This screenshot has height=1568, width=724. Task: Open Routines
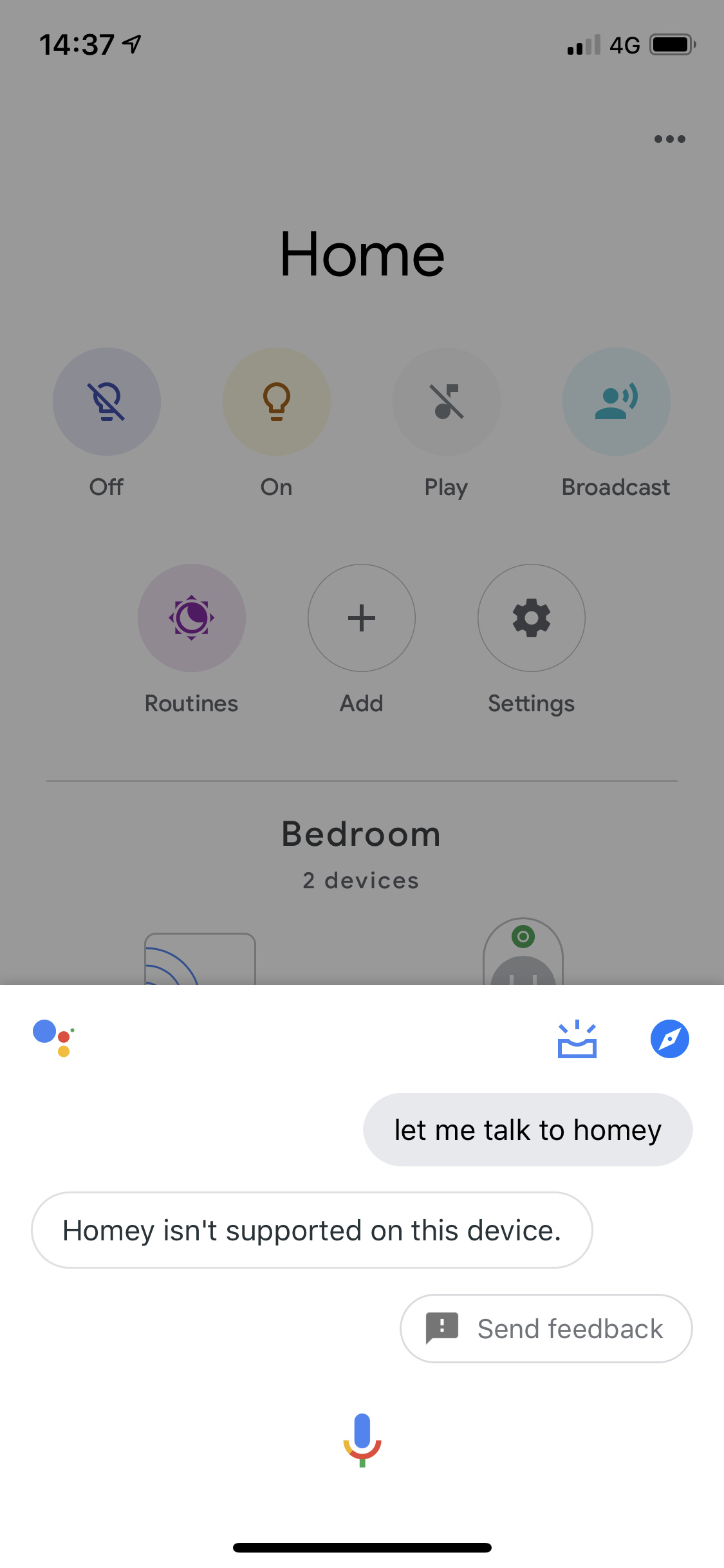tap(192, 618)
